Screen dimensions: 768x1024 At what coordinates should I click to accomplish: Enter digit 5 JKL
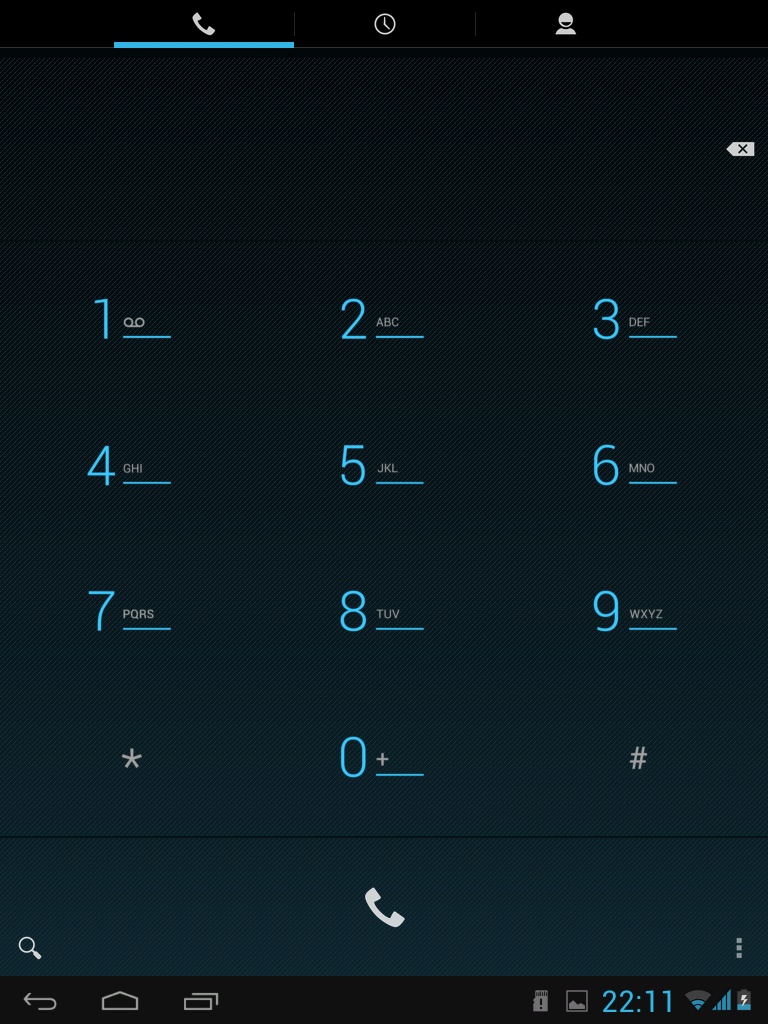[381, 466]
